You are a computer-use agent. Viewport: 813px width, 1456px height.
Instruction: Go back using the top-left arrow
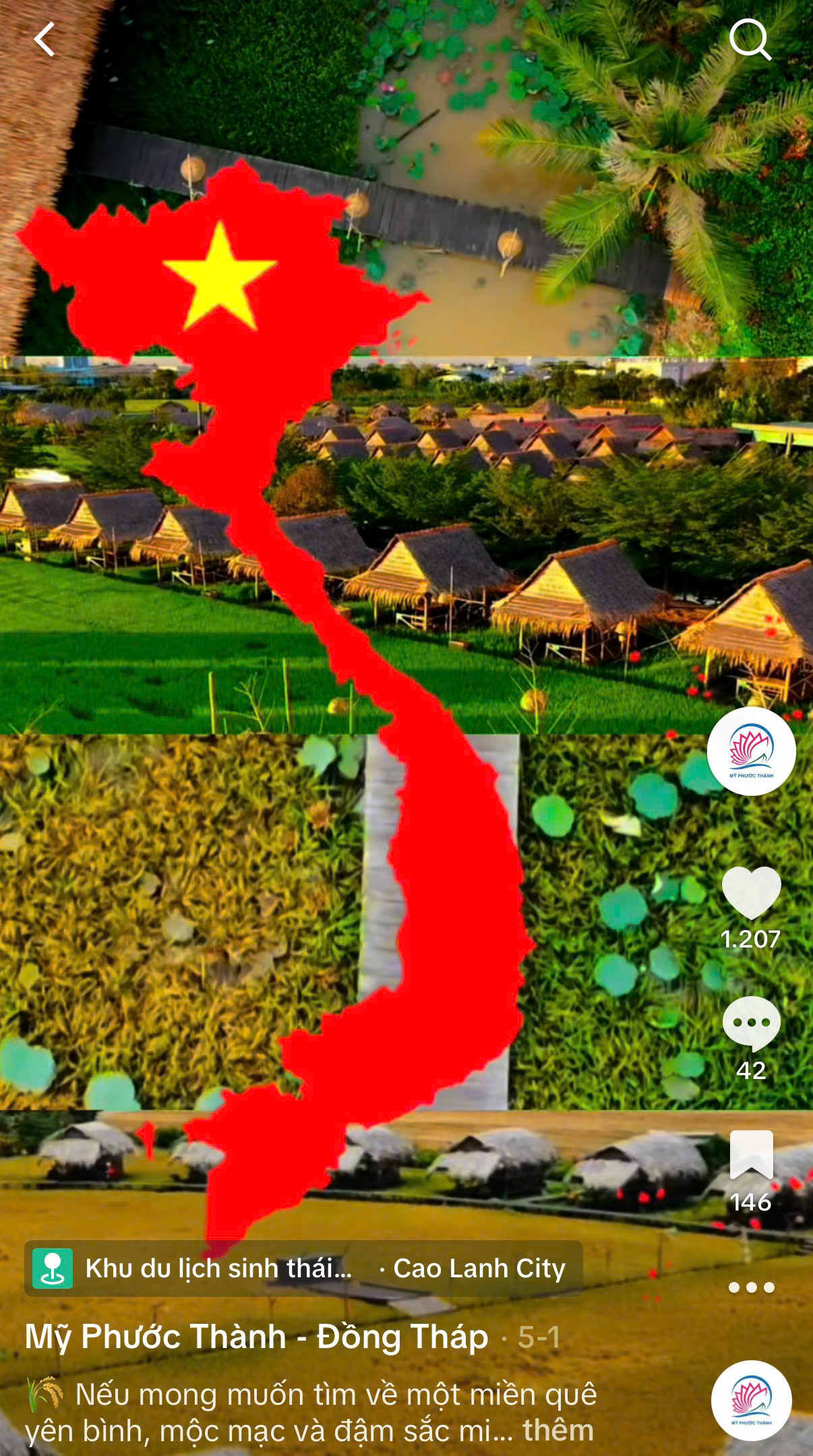coord(44,39)
